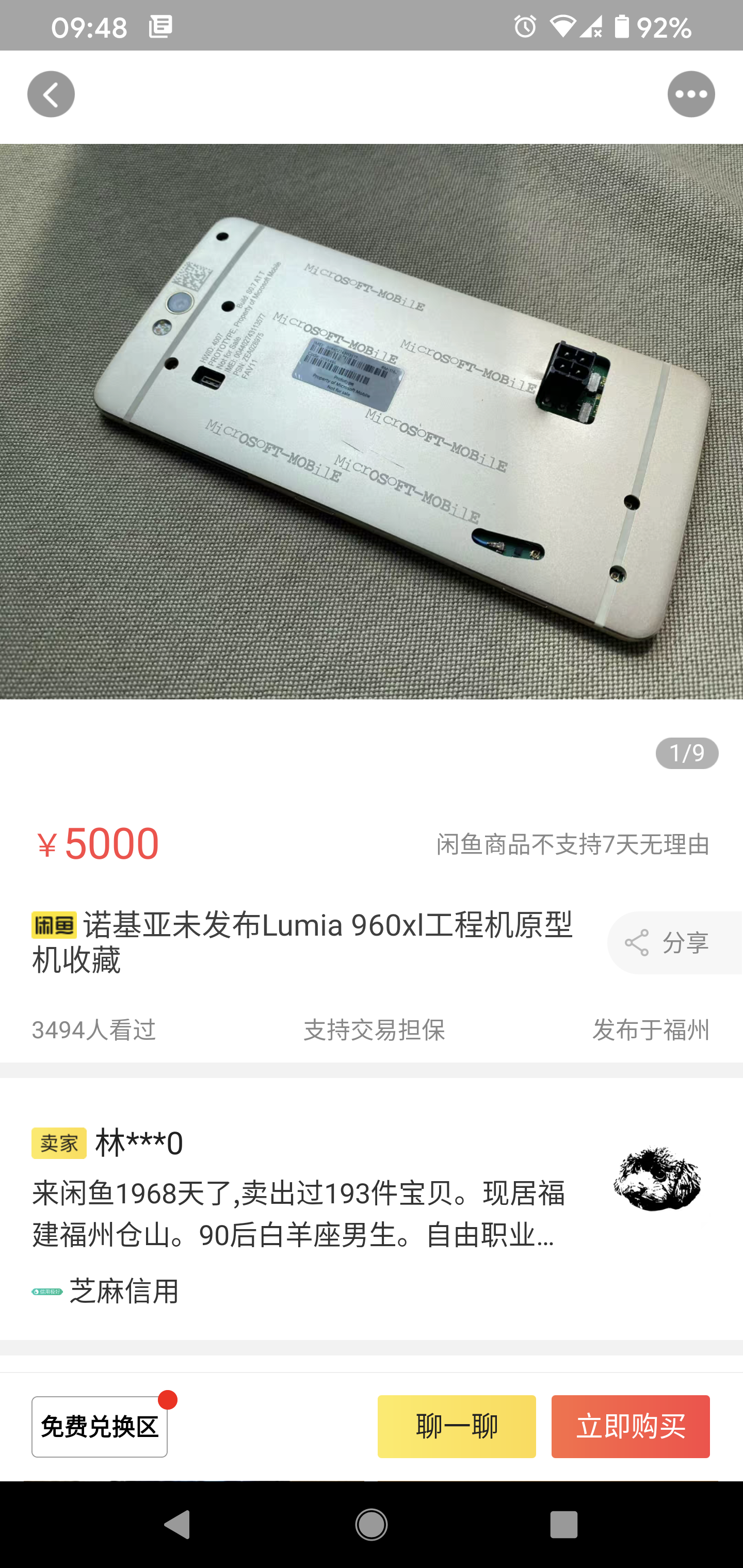Go back using the top-left arrow
This screenshot has height=1568, width=743.
coord(51,94)
